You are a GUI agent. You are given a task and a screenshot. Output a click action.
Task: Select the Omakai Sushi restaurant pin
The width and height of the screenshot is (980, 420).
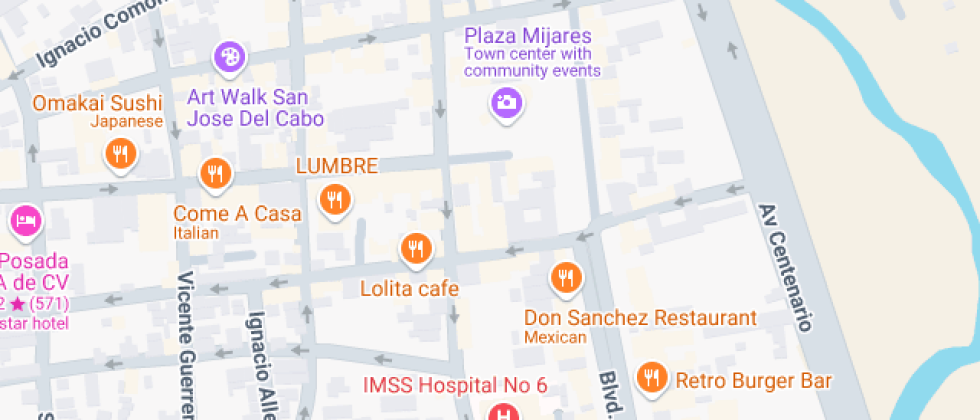pyautogui.click(x=120, y=153)
